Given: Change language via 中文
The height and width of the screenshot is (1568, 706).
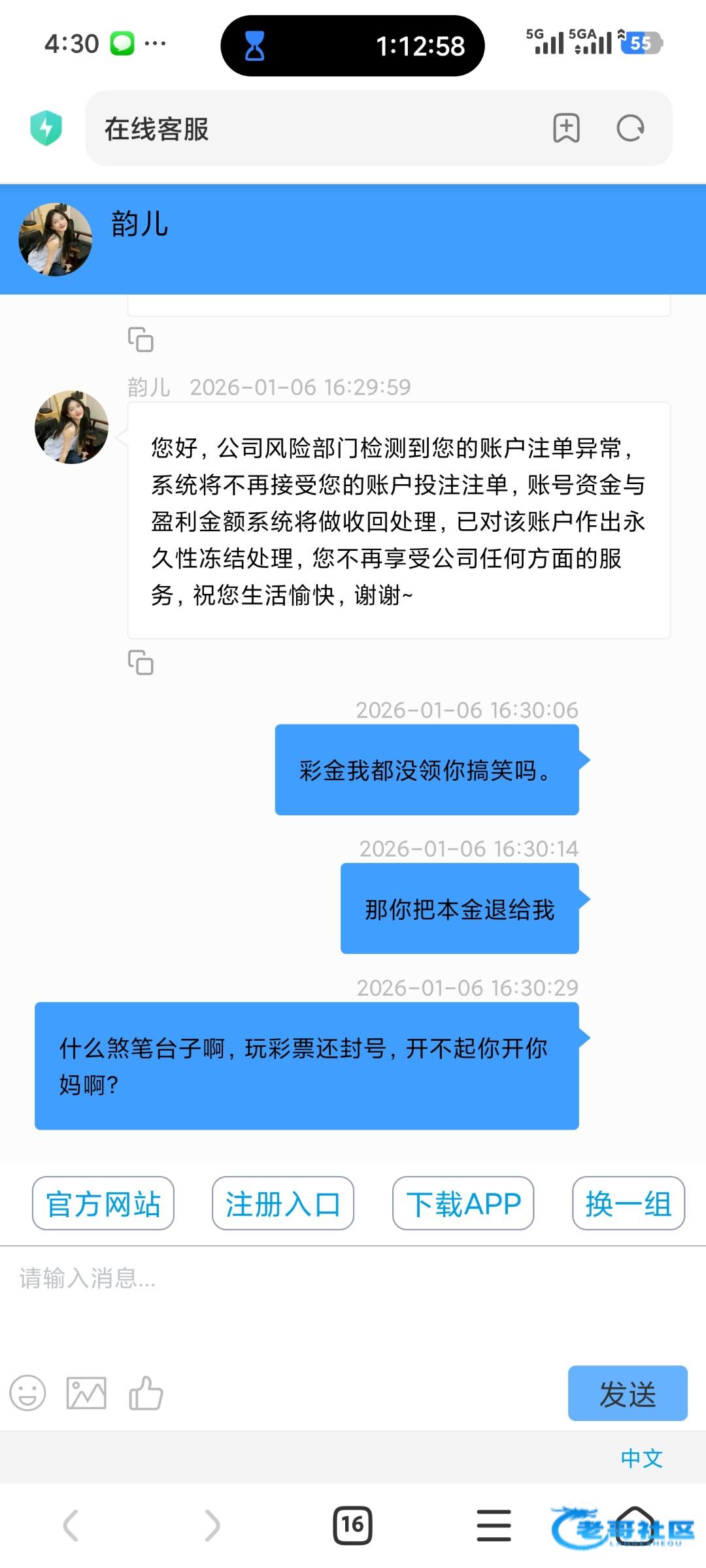Looking at the screenshot, I should pos(641,1458).
